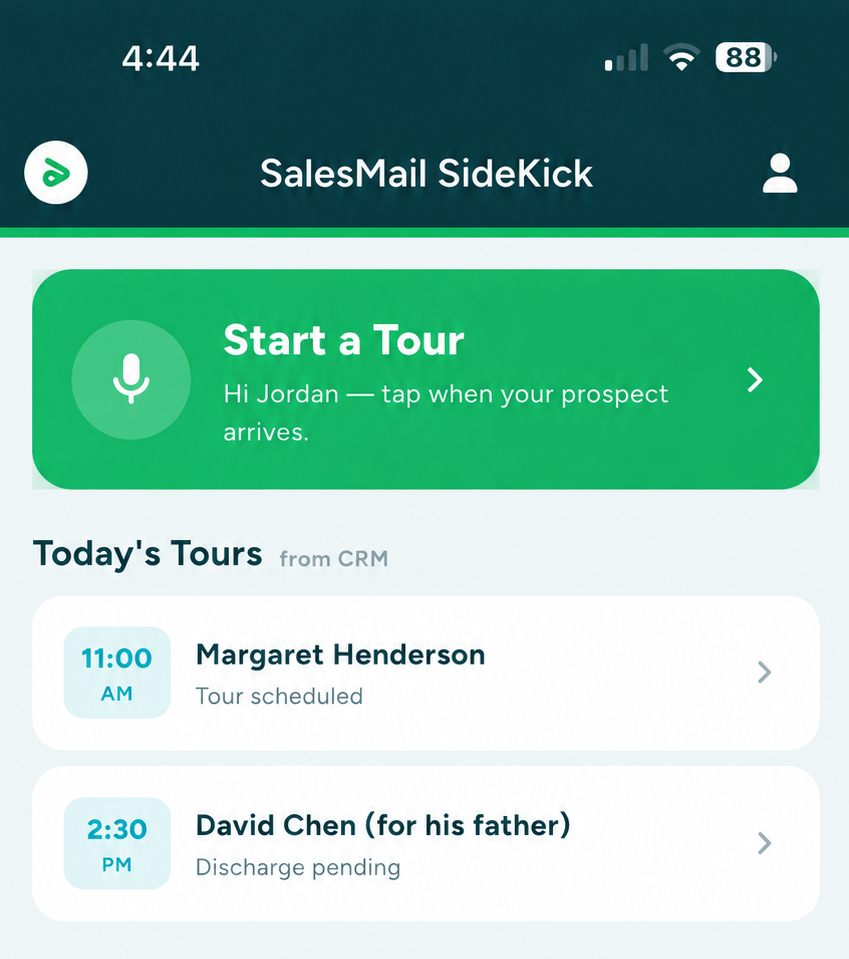The width and height of the screenshot is (849, 959).
Task: Open David Chen's 2:30 PM tour
Action: pos(426,843)
